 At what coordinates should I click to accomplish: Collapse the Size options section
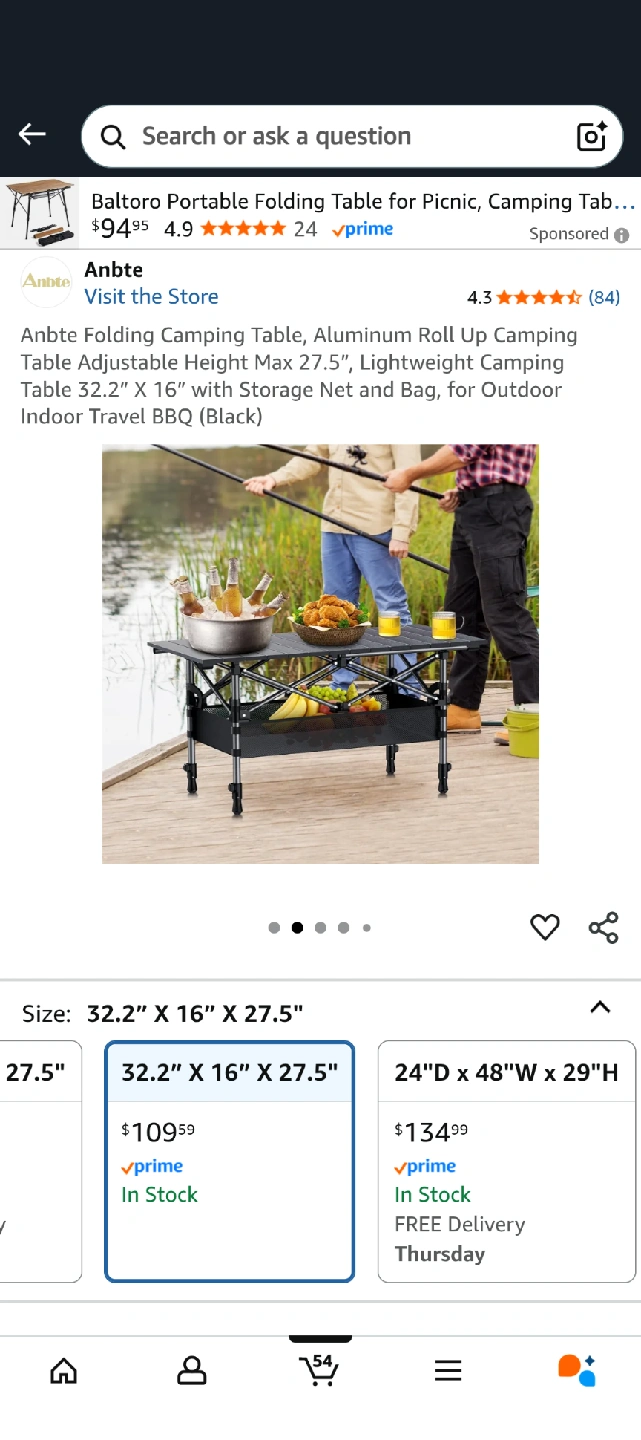tap(600, 1008)
